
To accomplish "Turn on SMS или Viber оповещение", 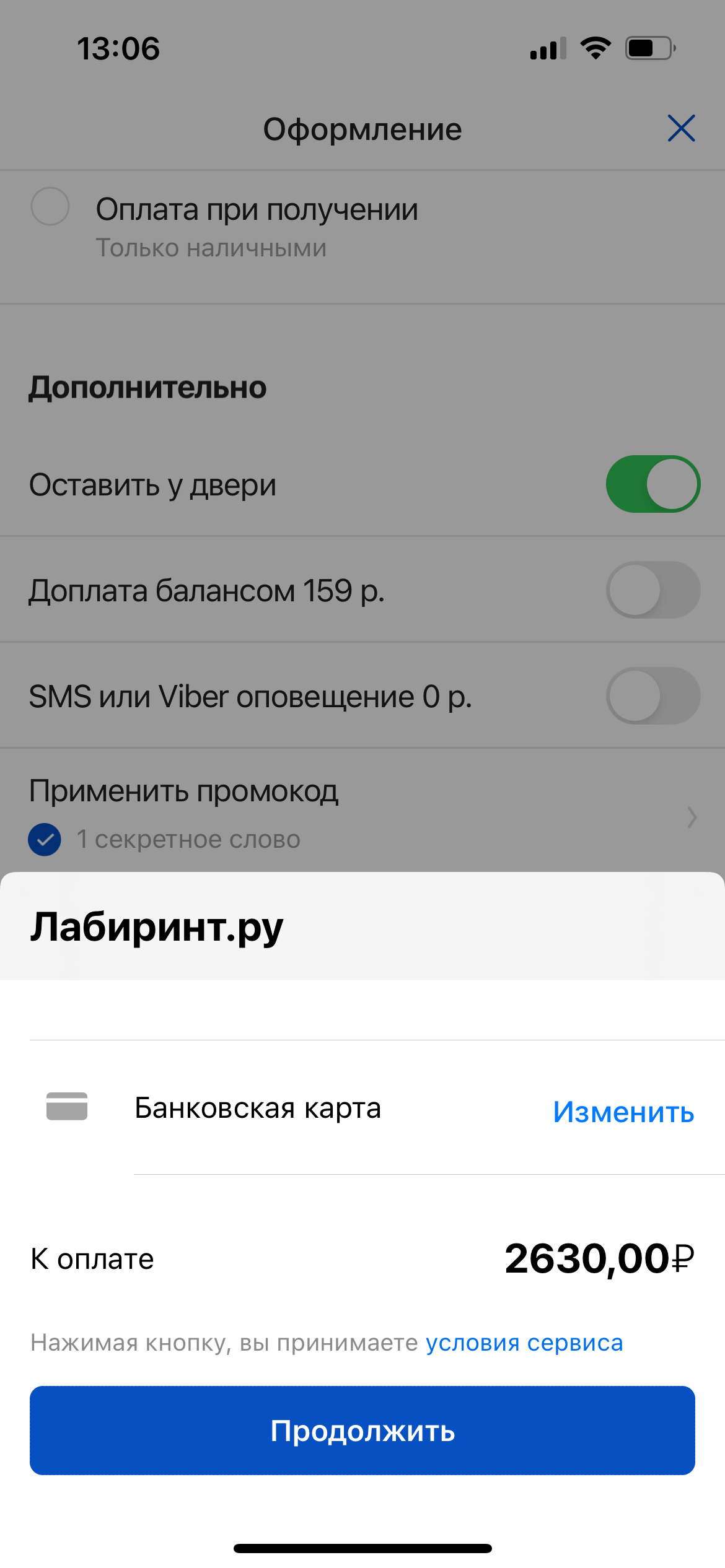I will pyautogui.click(x=652, y=696).
